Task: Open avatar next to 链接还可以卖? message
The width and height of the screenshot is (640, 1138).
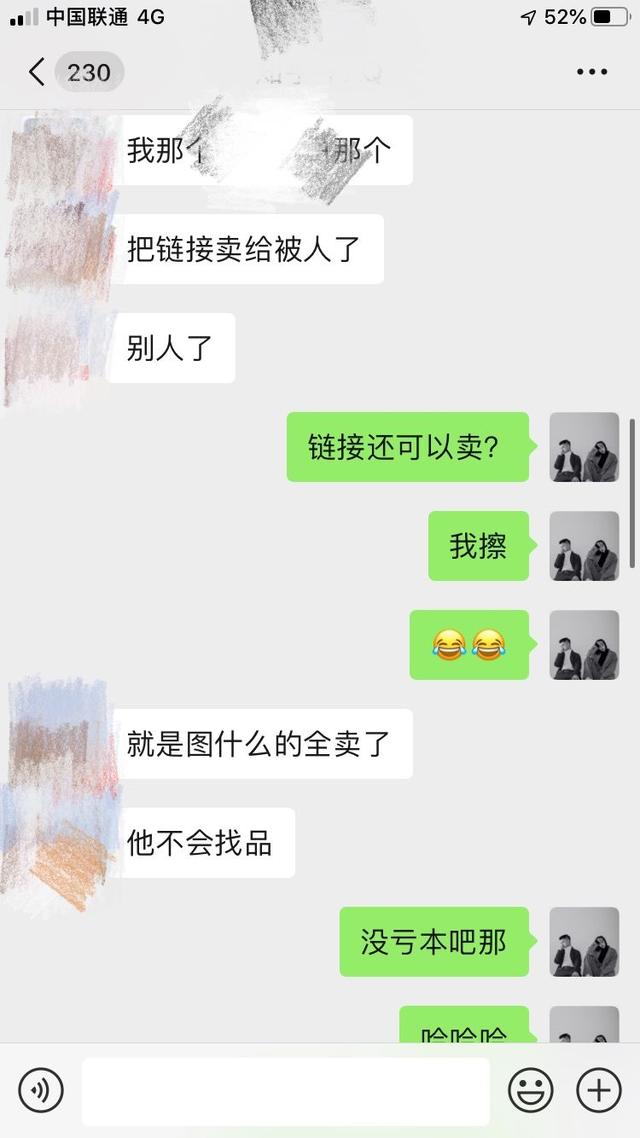Action: [x=584, y=447]
